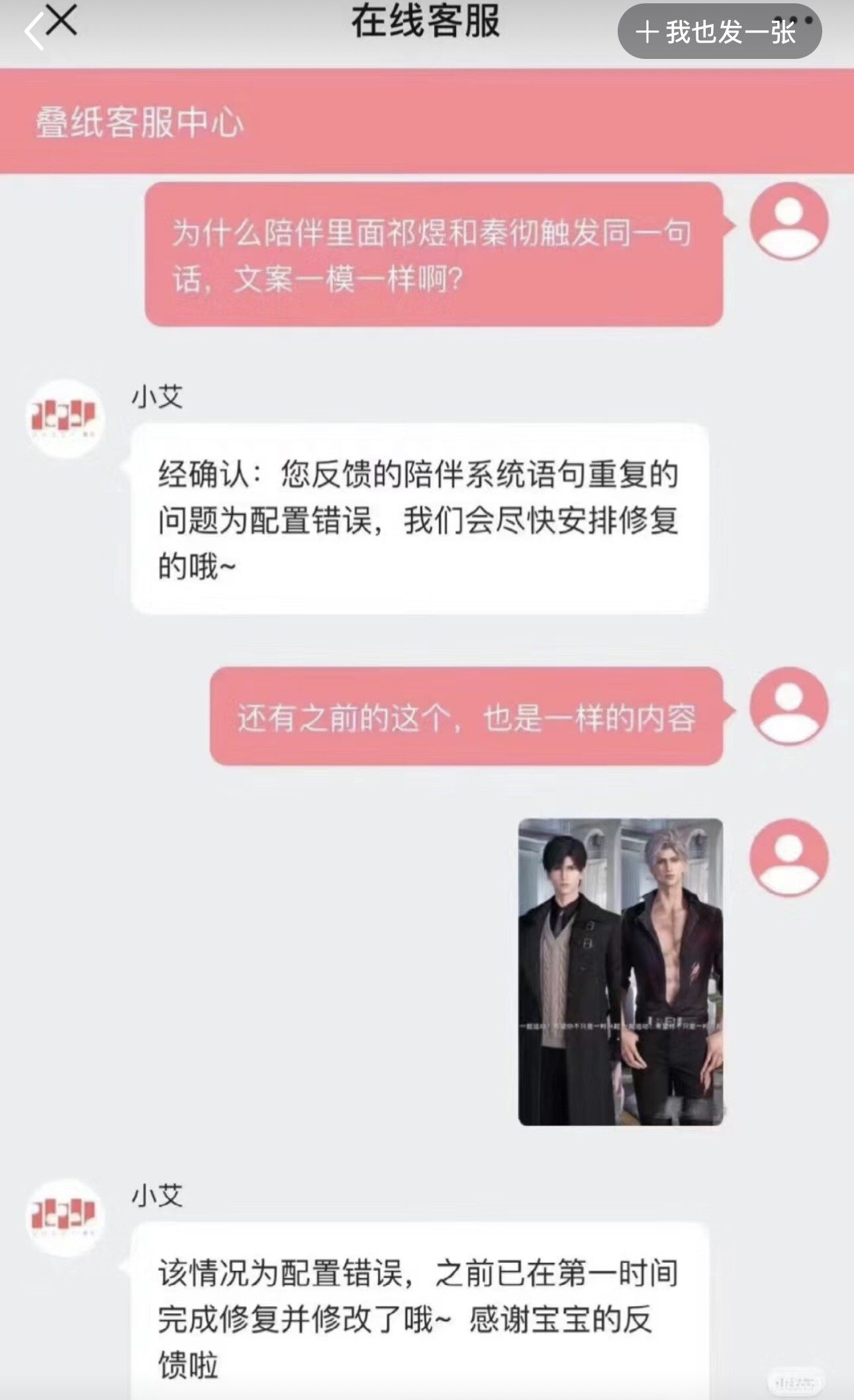Go back using the arrow icon
Viewport: 854px width, 1400px height.
(x=33, y=32)
